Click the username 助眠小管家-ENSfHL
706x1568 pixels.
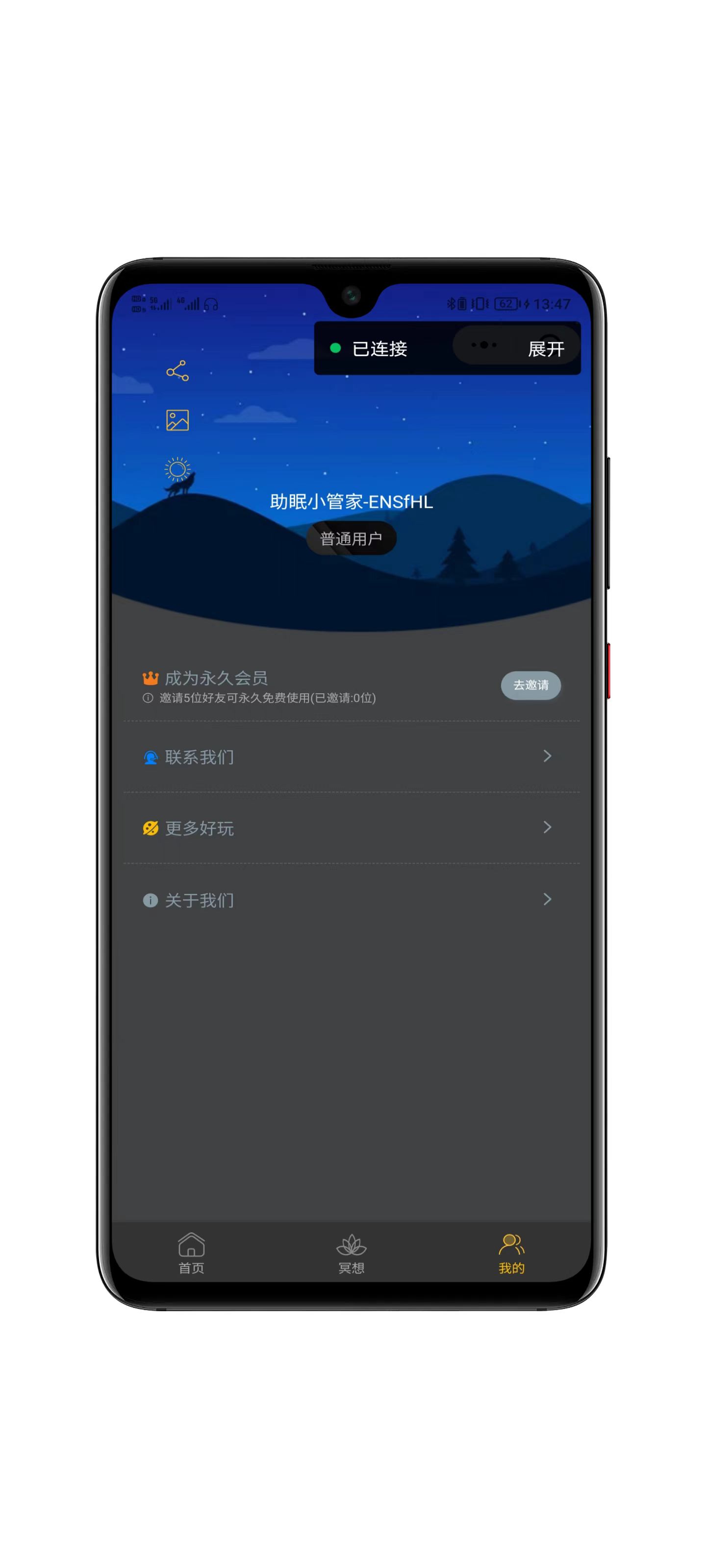(351, 502)
